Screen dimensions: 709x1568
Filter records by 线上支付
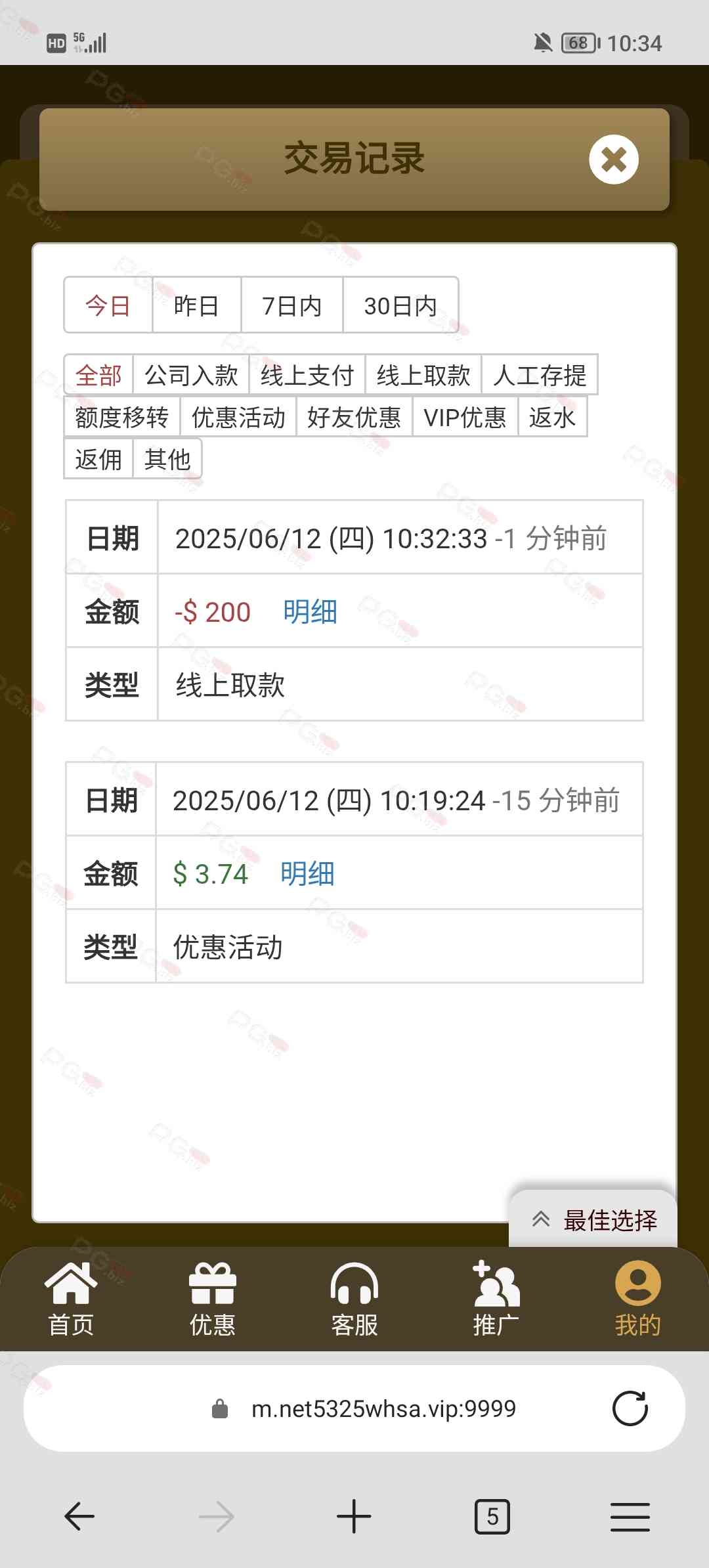(x=307, y=375)
